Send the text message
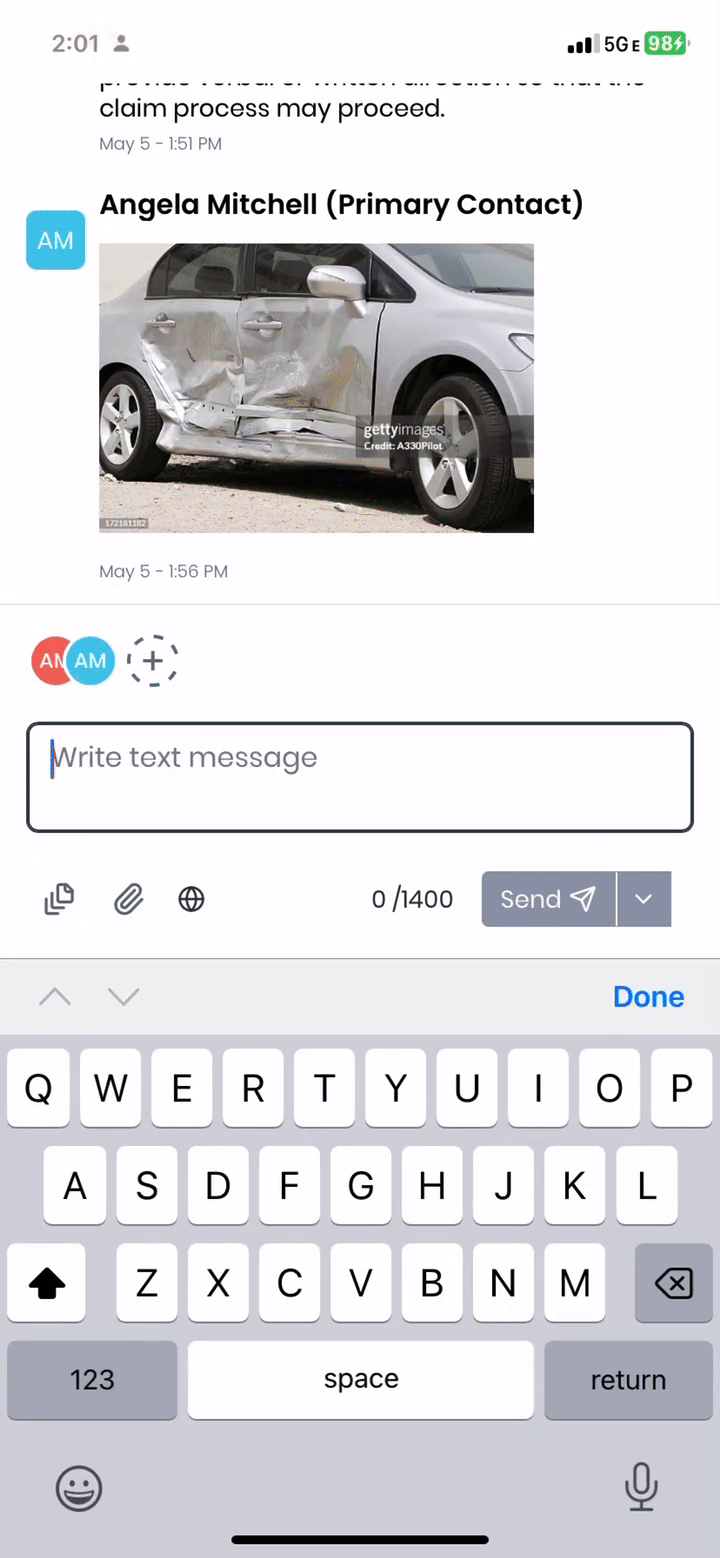Viewport: 720px width, 1558px height. 548,899
